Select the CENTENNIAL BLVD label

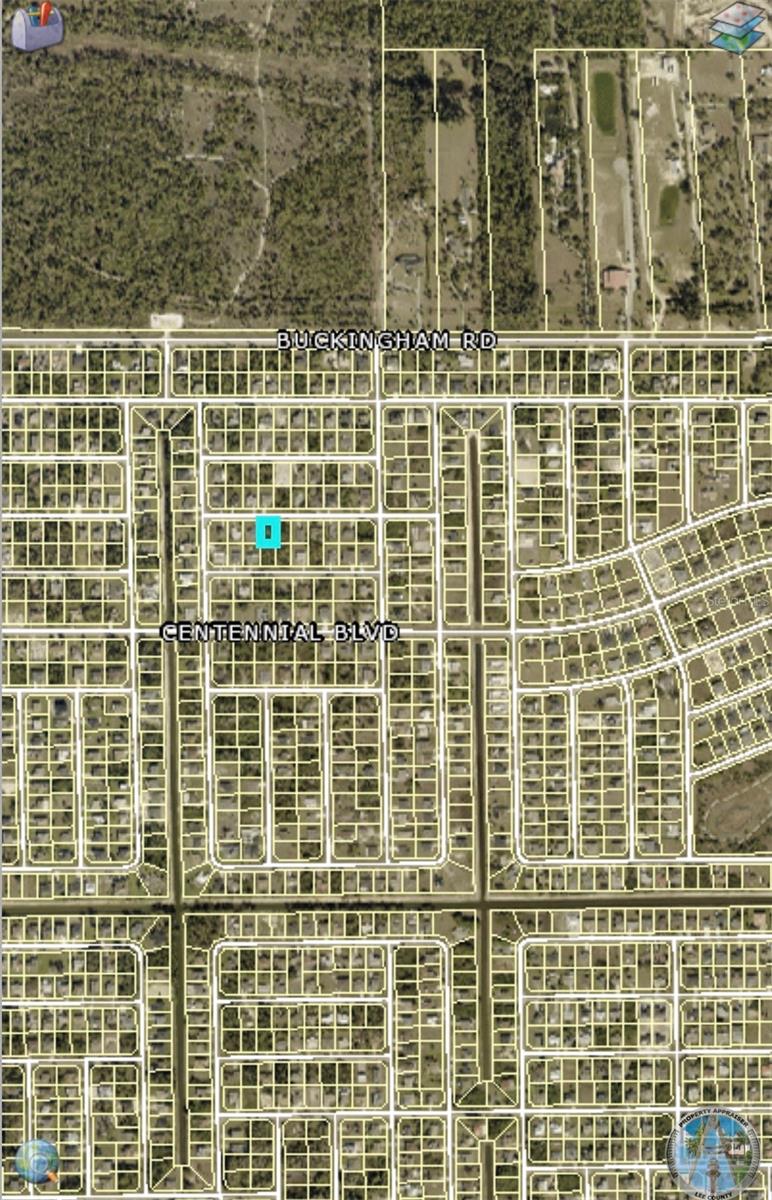pyautogui.click(x=280, y=633)
